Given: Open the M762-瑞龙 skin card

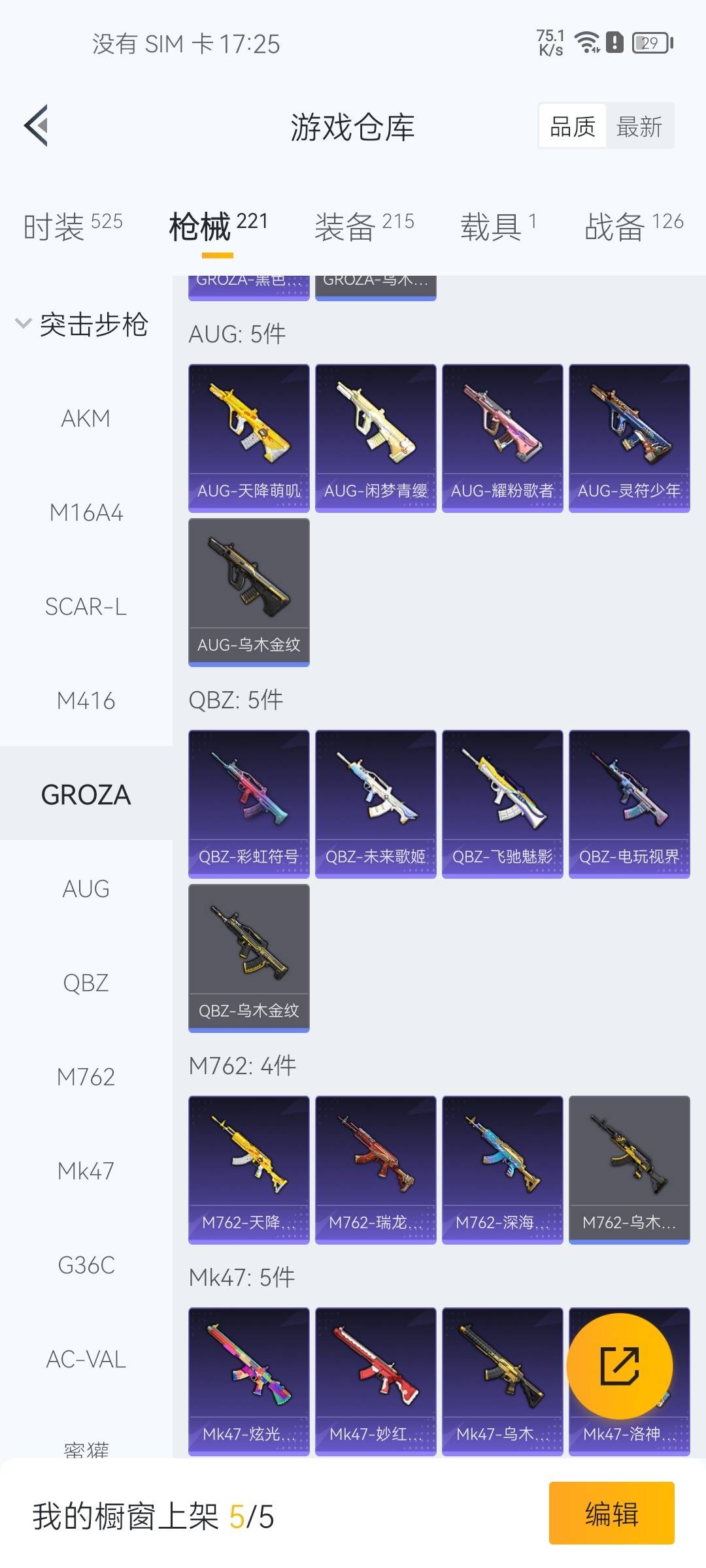Looking at the screenshot, I should point(375,1169).
